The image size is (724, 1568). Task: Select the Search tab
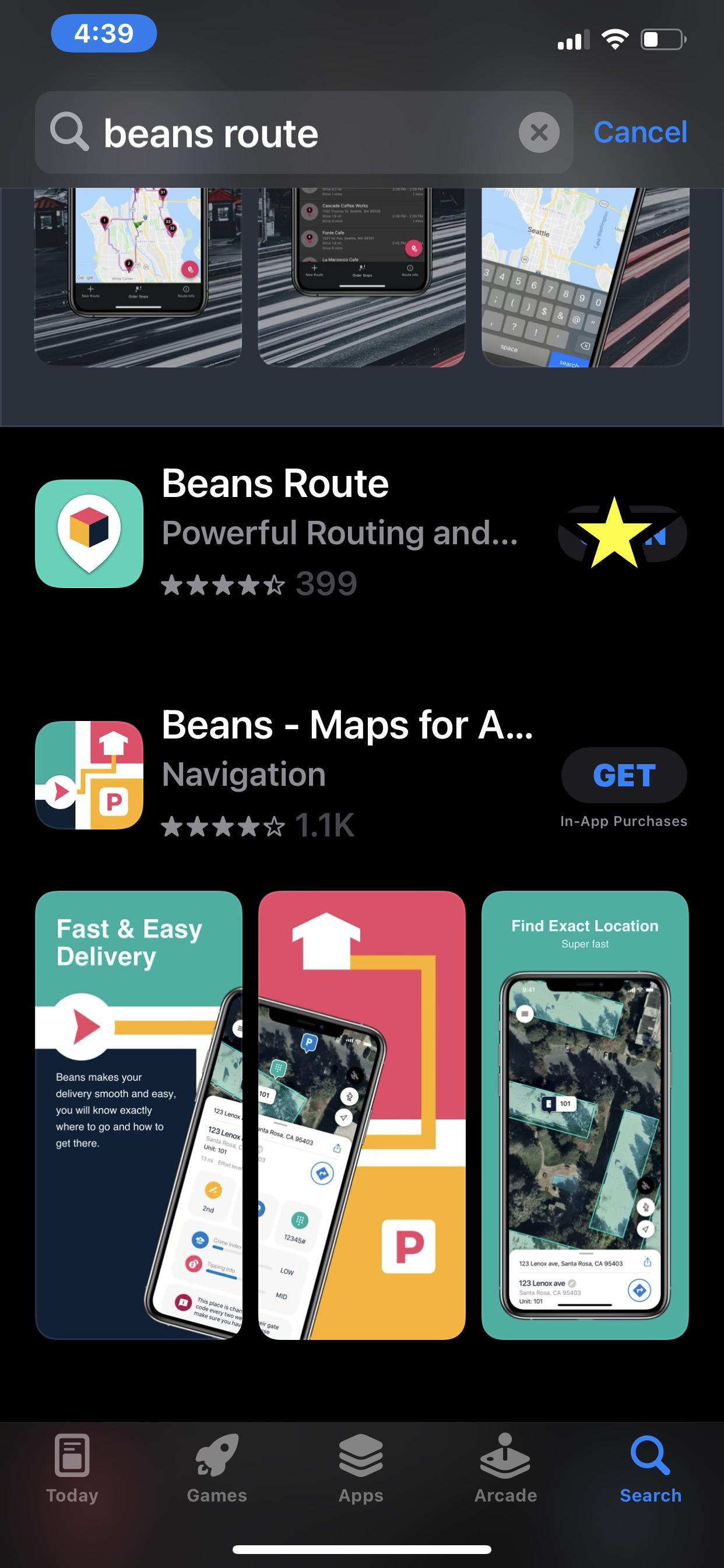[651, 1468]
